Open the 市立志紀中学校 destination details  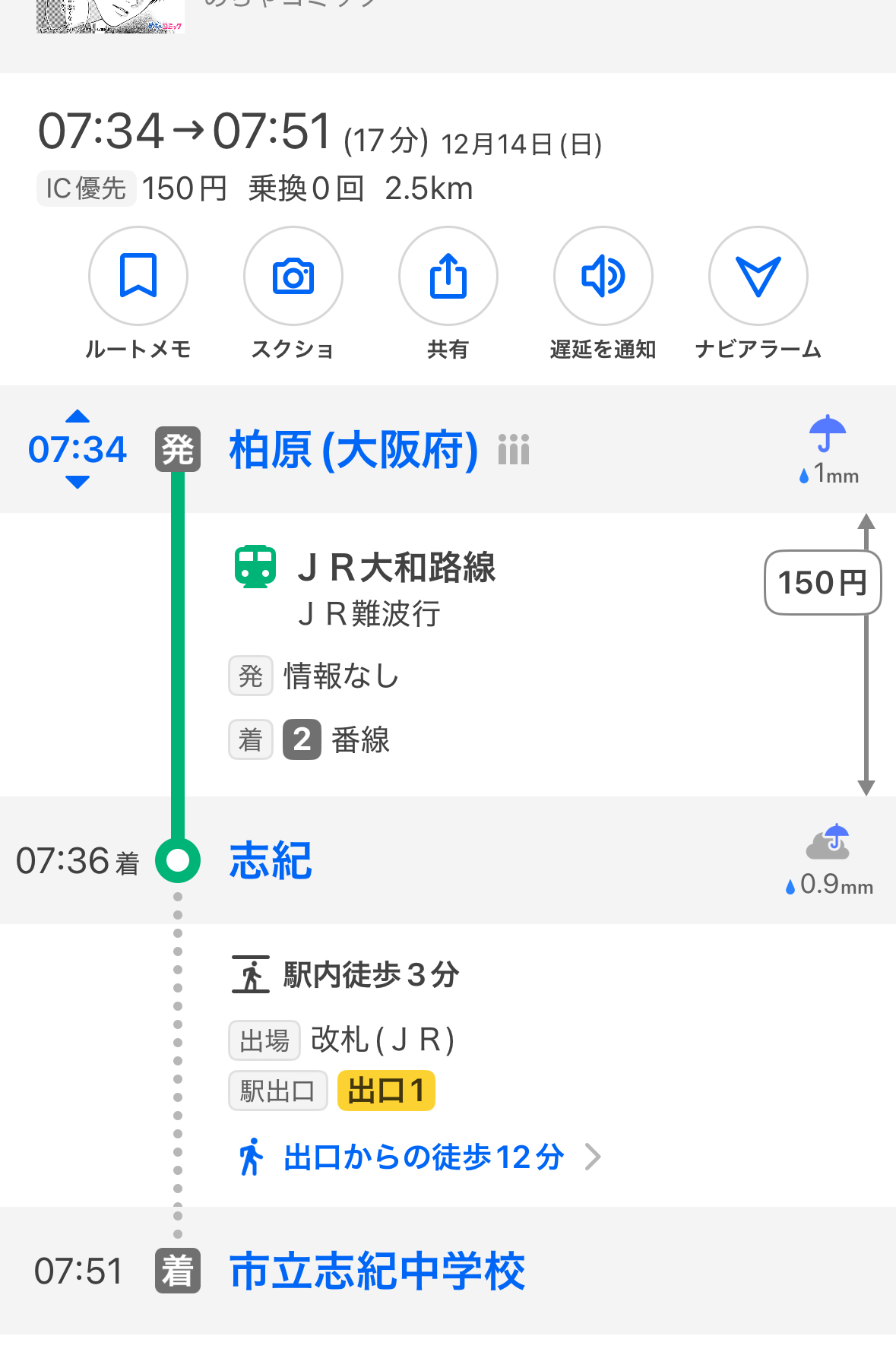[x=377, y=1271]
